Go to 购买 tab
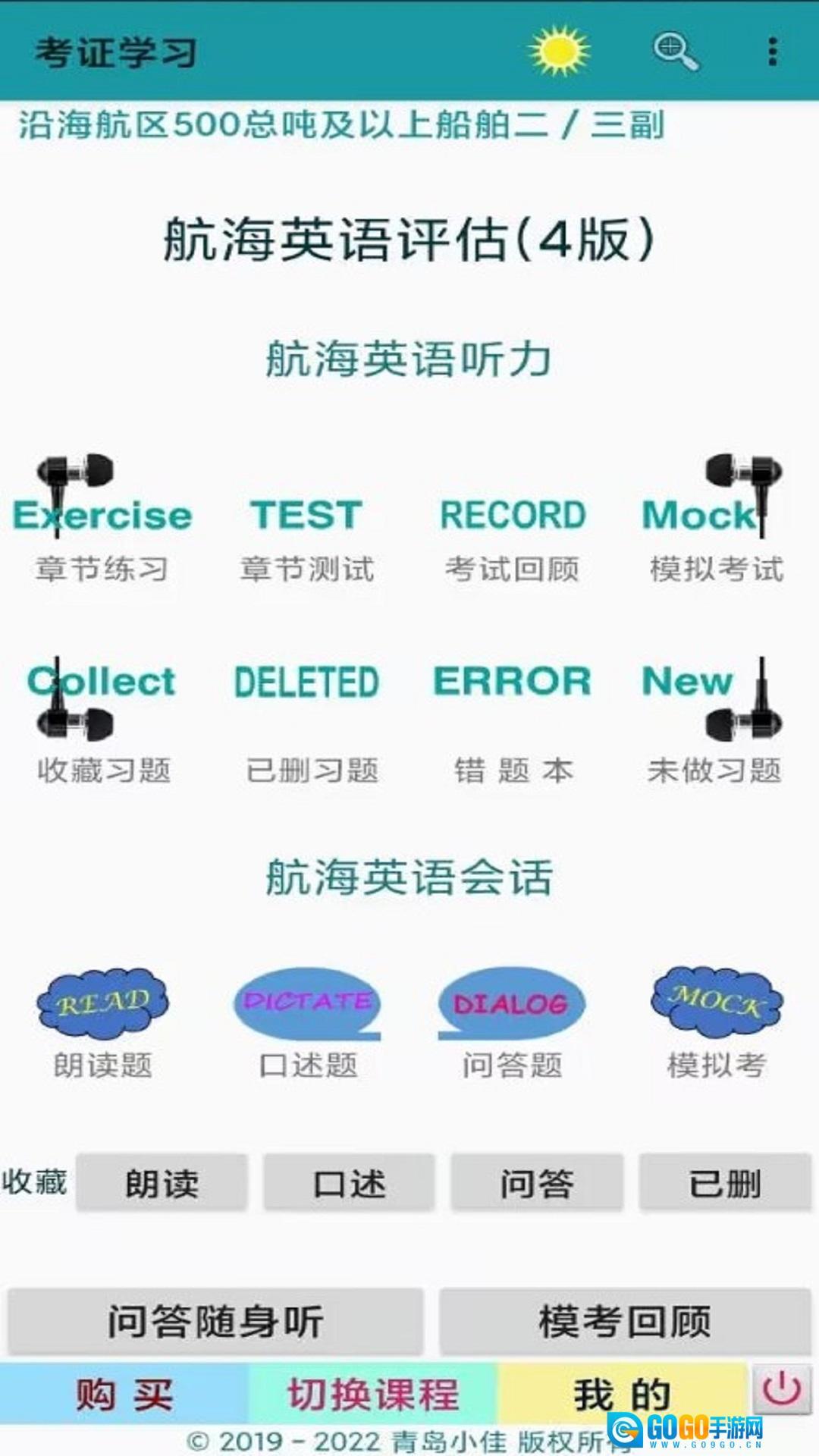Viewport: 819px width, 1456px height. [x=124, y=1394]
